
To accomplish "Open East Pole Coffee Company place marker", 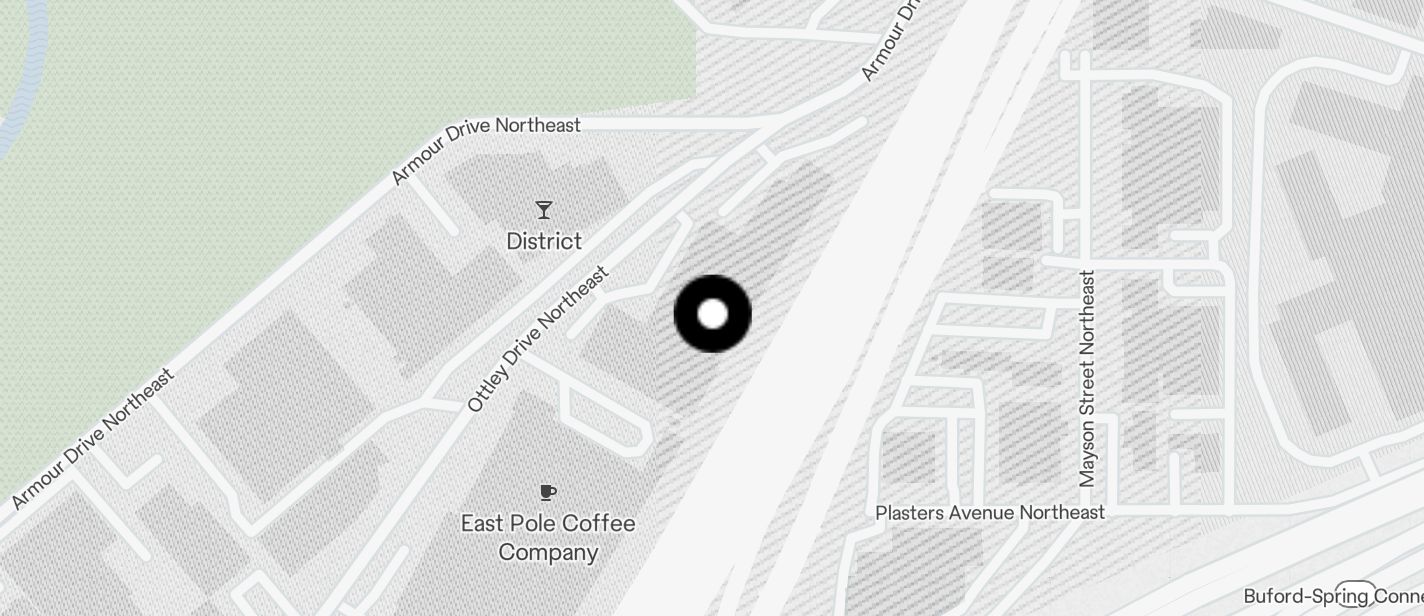I will 547,492.
